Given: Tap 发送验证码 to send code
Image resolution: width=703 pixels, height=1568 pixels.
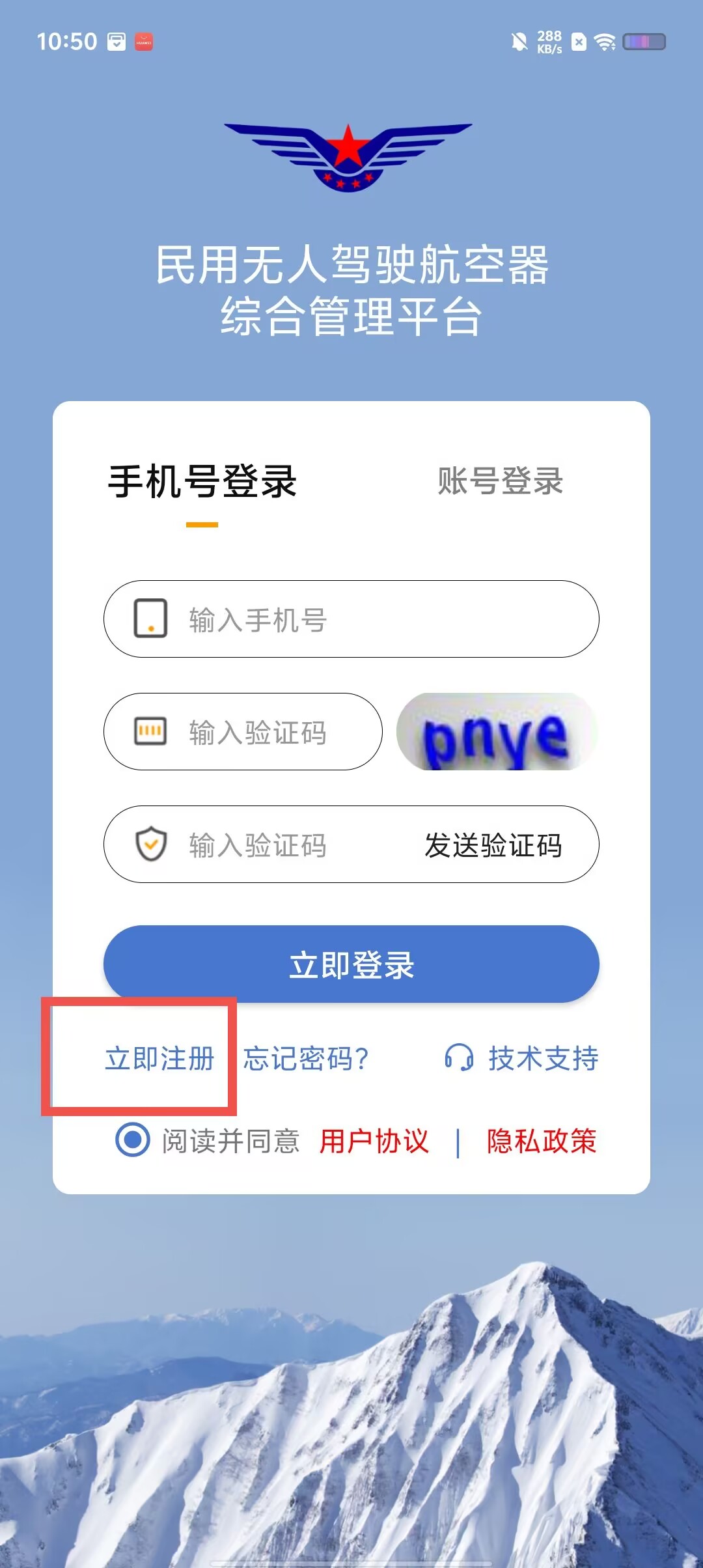Looking at the screenshot, I should 493,845.
